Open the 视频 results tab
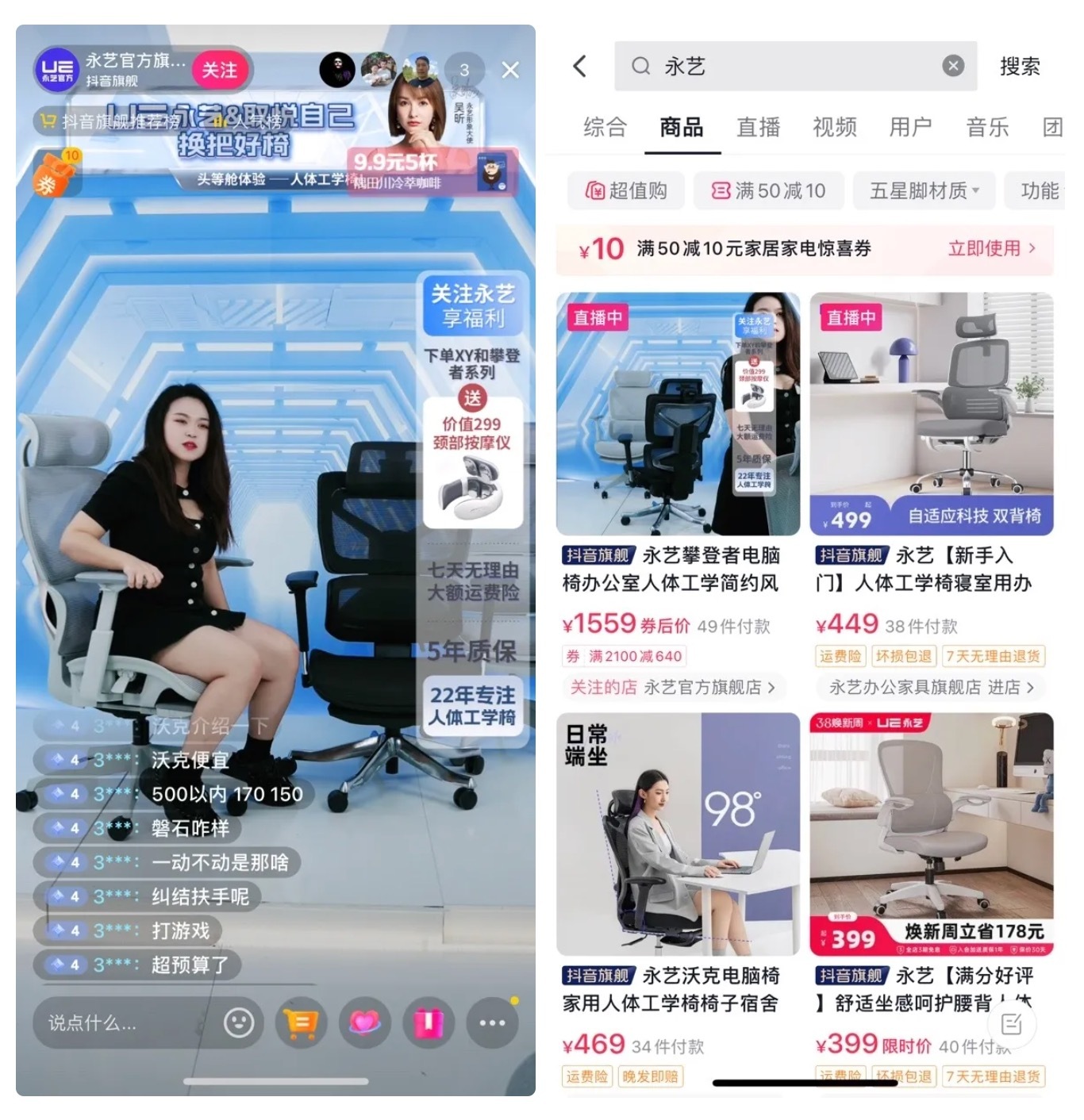 pos(834,127)
